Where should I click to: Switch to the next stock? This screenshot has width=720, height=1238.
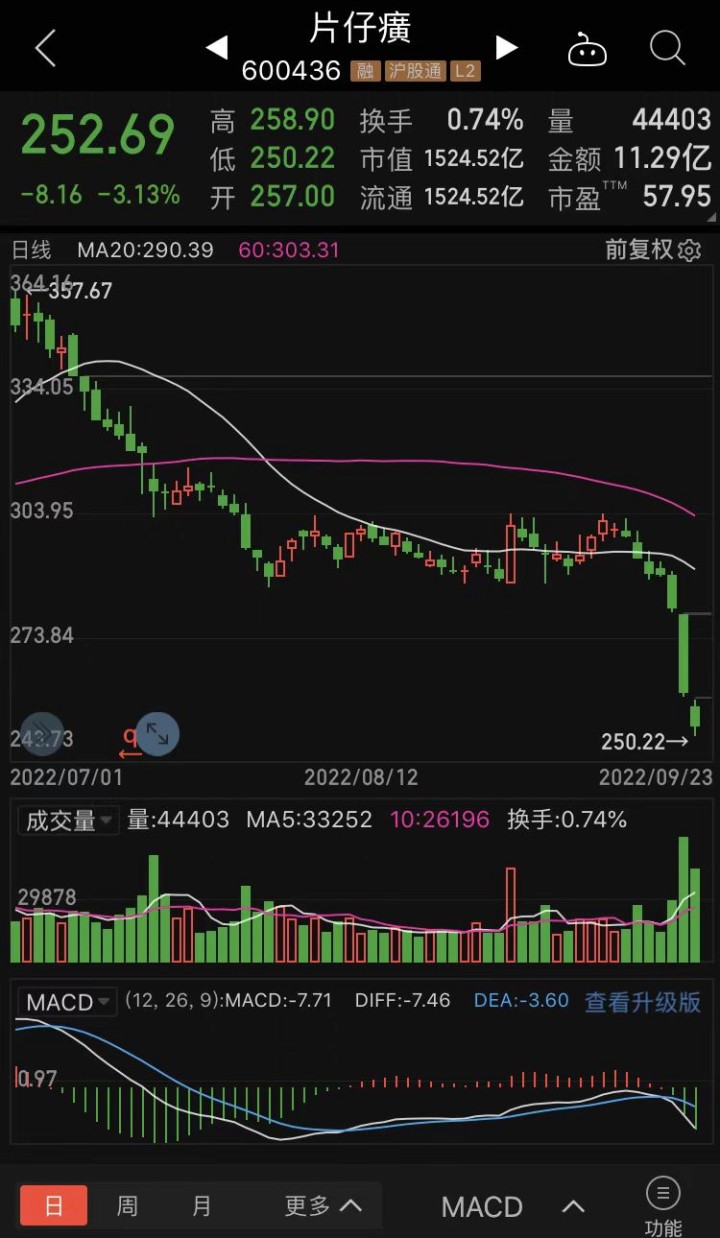click(x=507, y=47)
